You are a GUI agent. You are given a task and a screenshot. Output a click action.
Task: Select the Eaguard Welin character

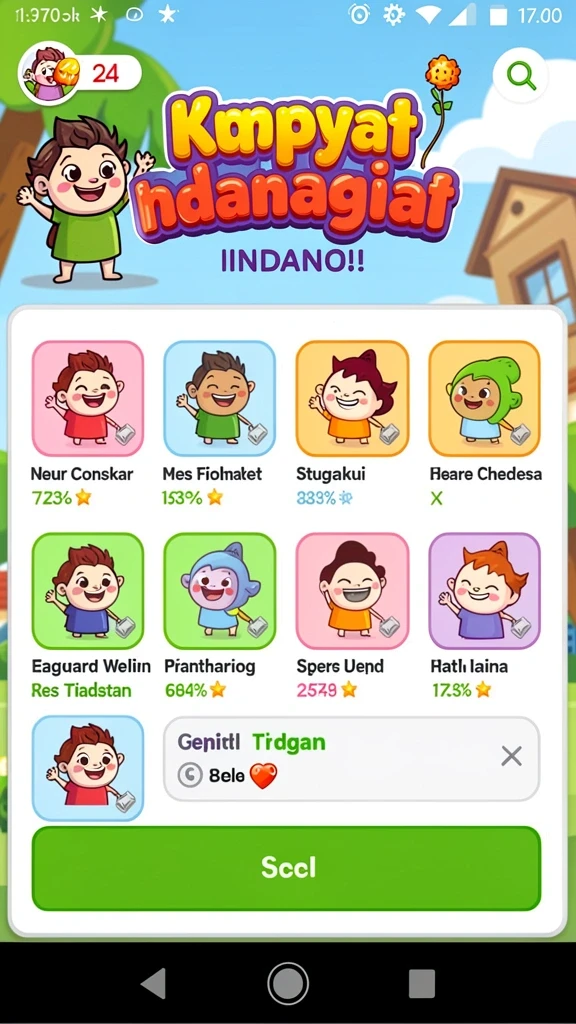coord(88,590)
